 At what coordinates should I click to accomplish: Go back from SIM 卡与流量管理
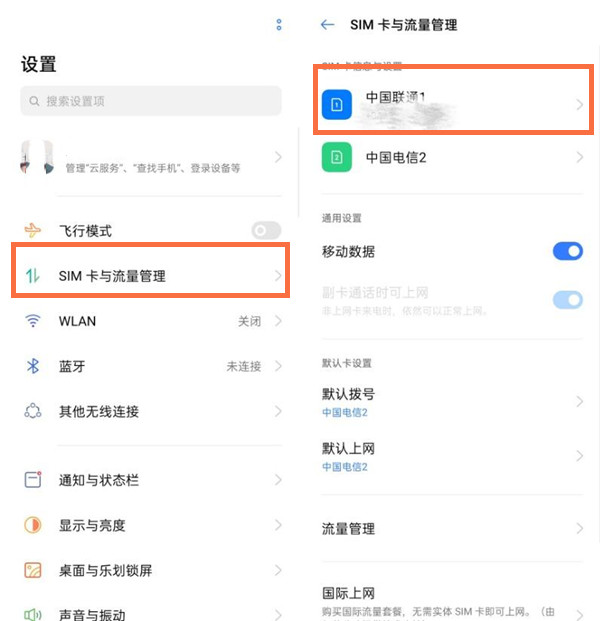pos(327,24)
